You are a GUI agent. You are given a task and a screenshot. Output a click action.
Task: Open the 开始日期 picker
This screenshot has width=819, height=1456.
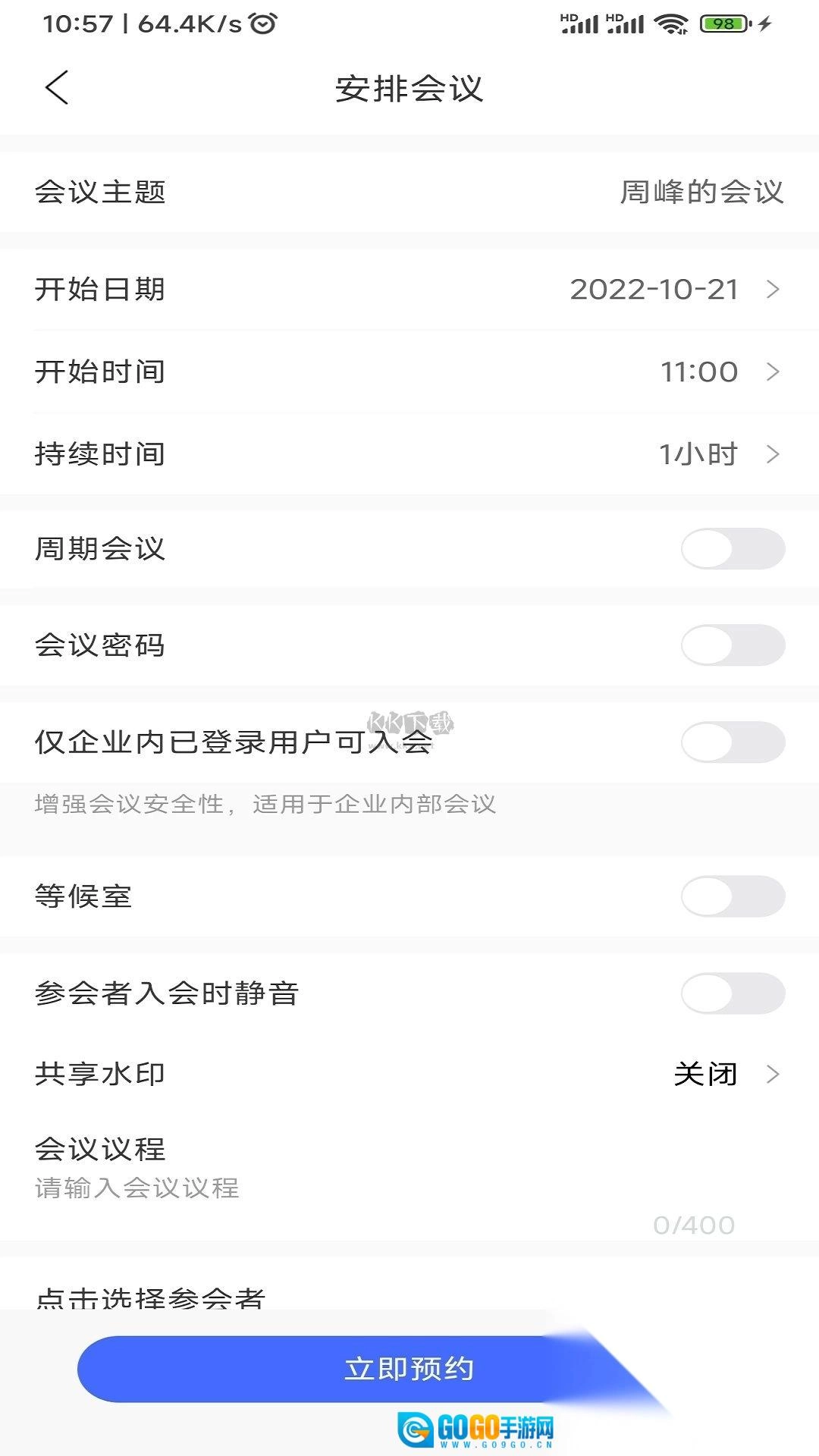click(673, 290)
